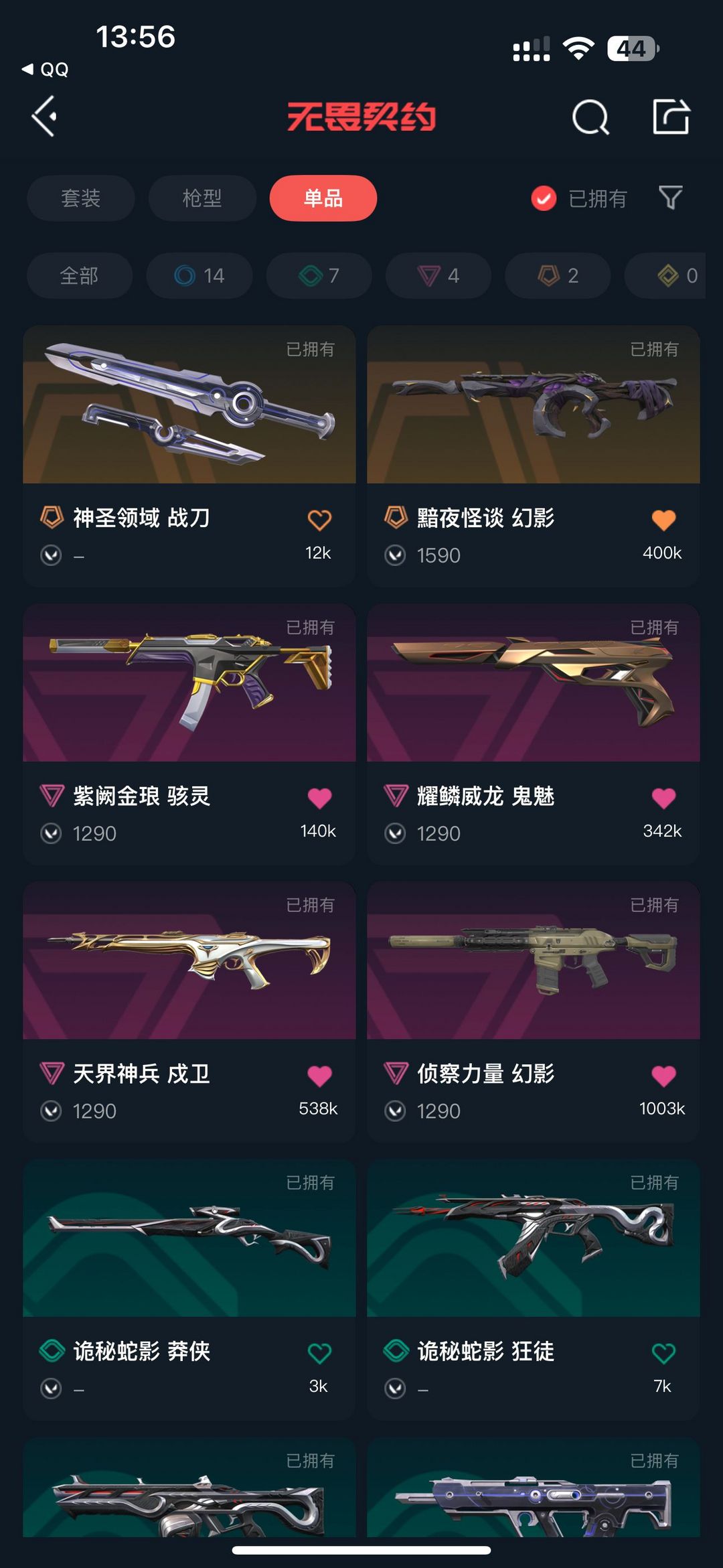
Task: Filter by the green tier chip with 7
Action: tap(319, 275)
